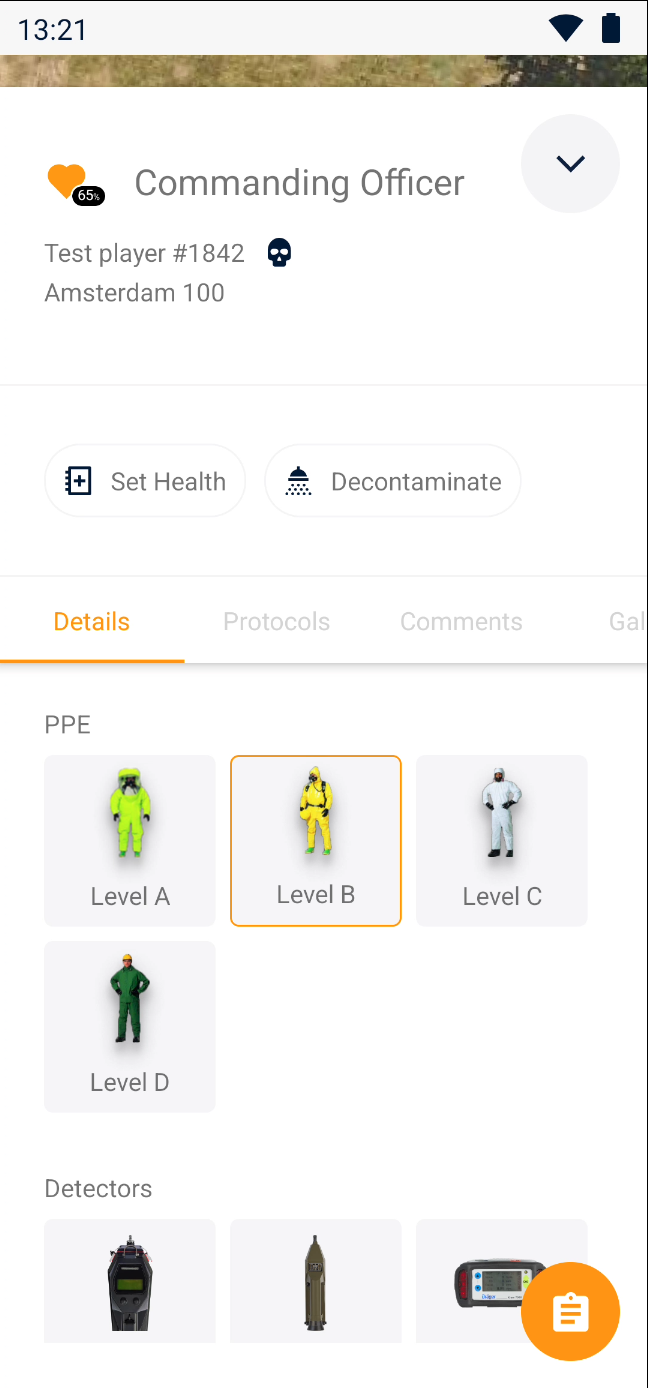Select the Details tab
Screen dimensions: 648x1388
coord(92,622)
